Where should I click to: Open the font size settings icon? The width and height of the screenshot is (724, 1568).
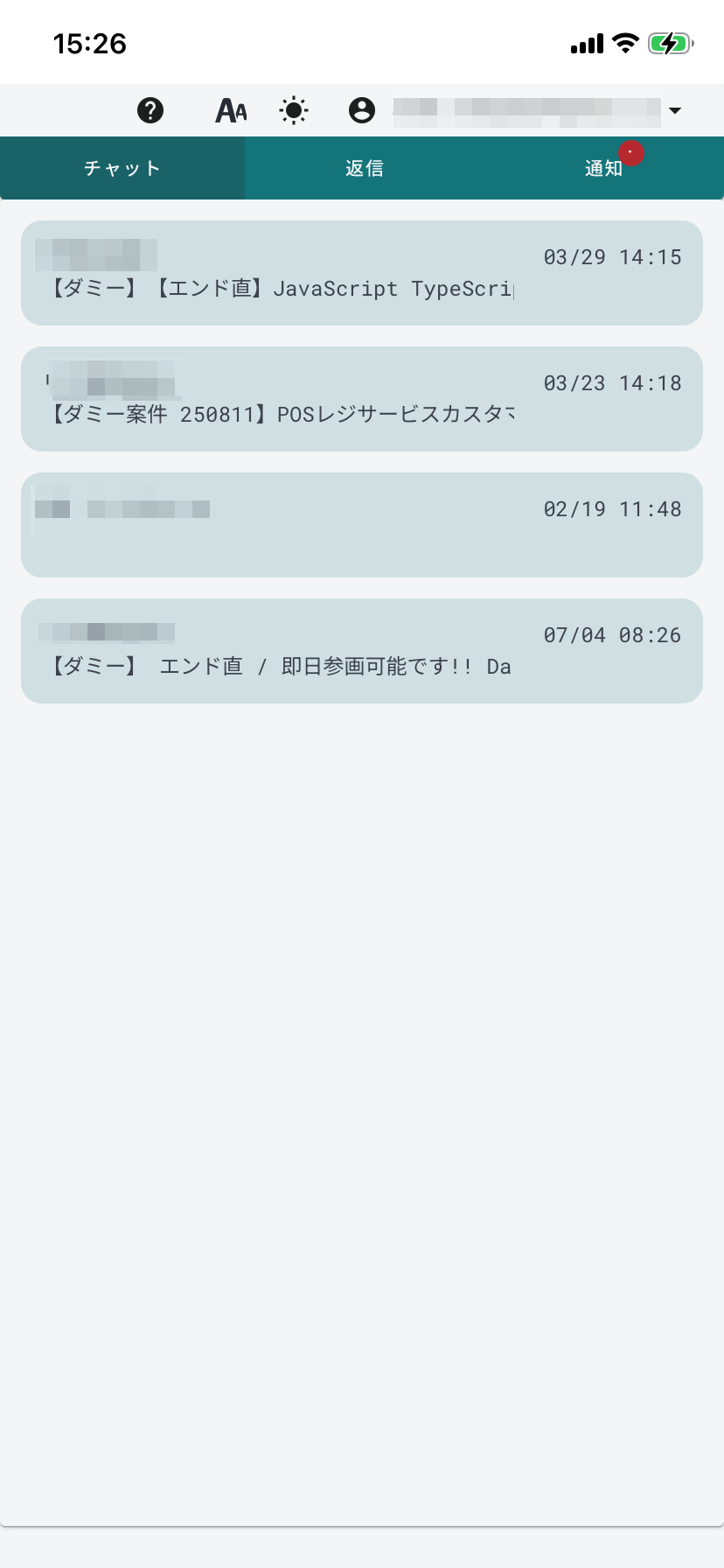coord(231,110)
